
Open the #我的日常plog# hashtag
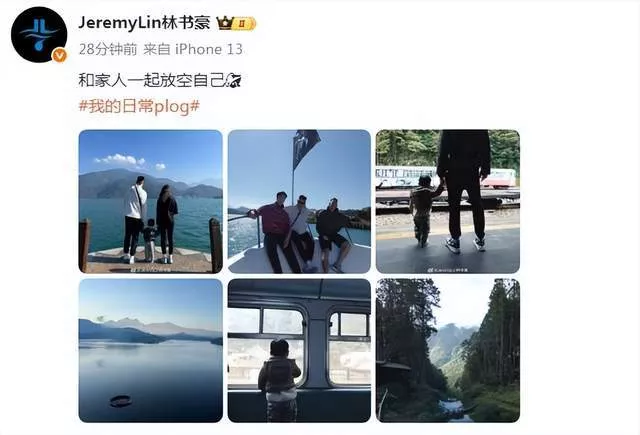click(x=138, y=106)
